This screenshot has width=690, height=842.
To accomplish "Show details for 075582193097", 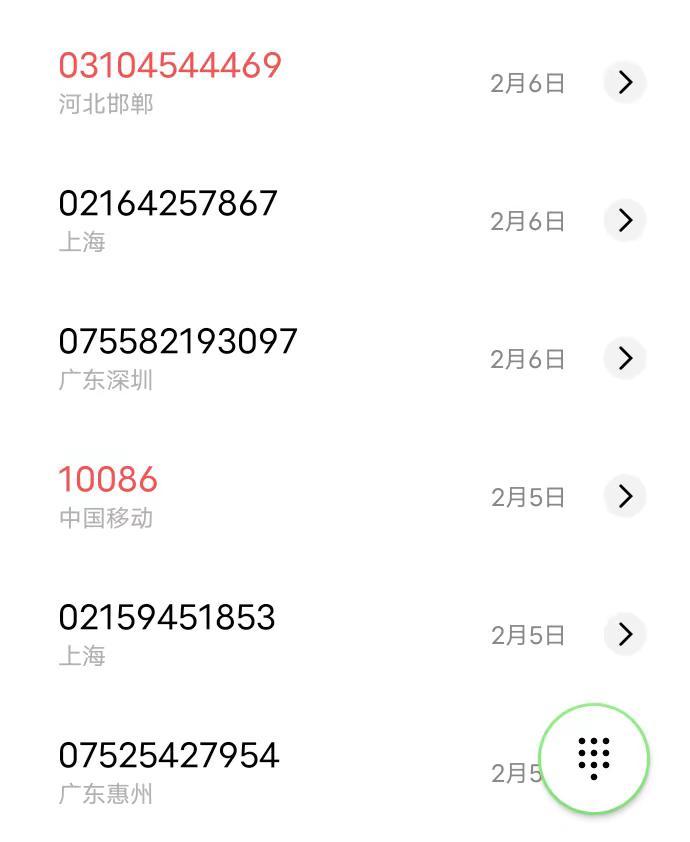I will point(625,358).
